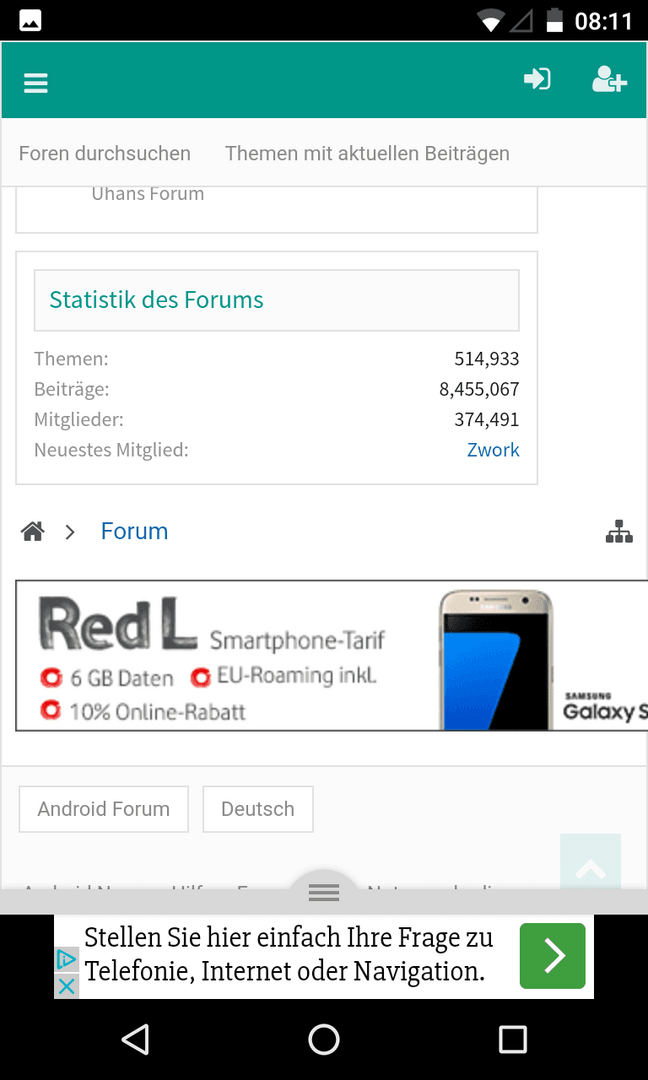648x1080 pixels.
Task: Open the Forum breadcrumb link
Action: (134, 531)
